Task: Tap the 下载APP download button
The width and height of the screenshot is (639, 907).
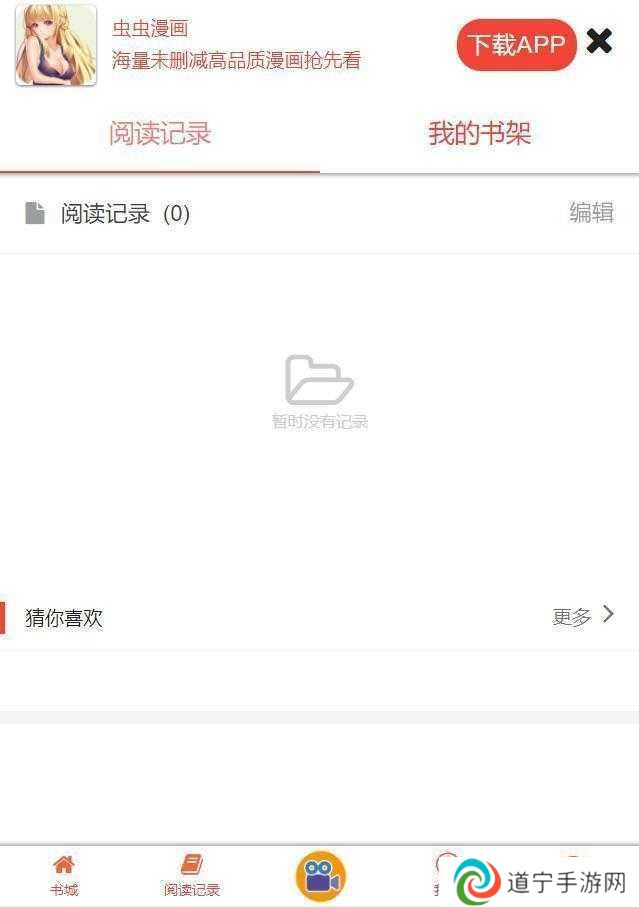Action: (x=516, y=45)
